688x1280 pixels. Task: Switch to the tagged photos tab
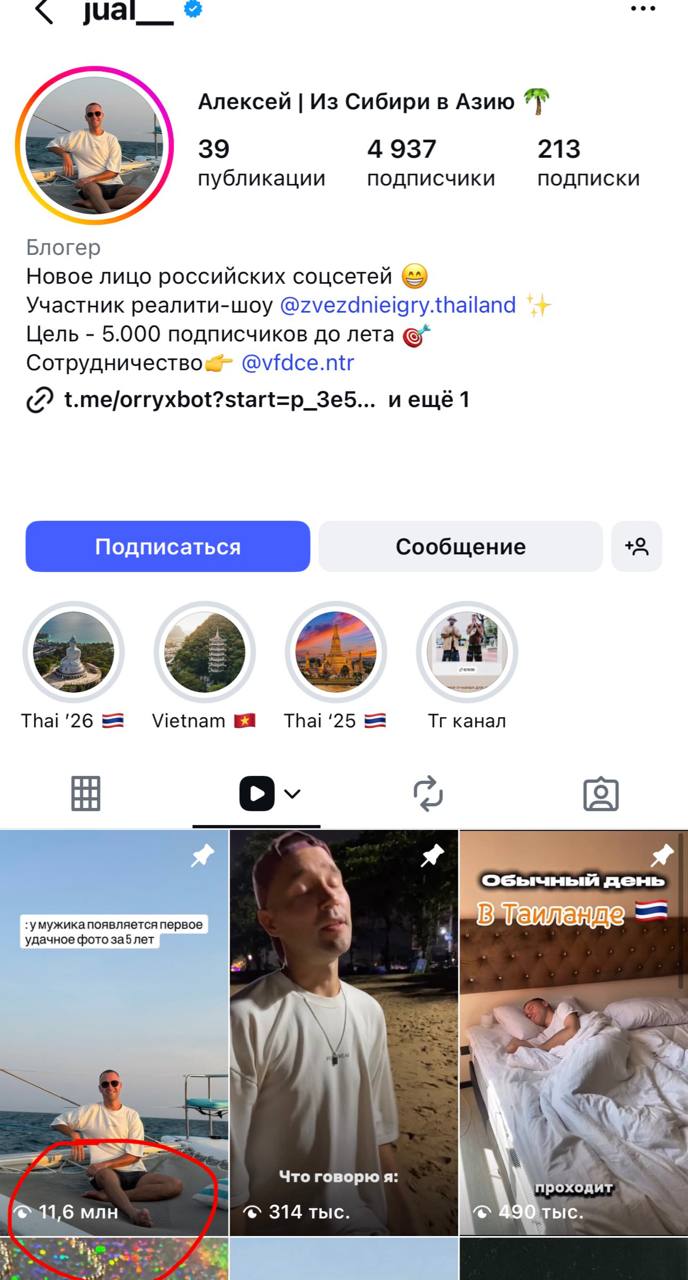tap(601, 794)
